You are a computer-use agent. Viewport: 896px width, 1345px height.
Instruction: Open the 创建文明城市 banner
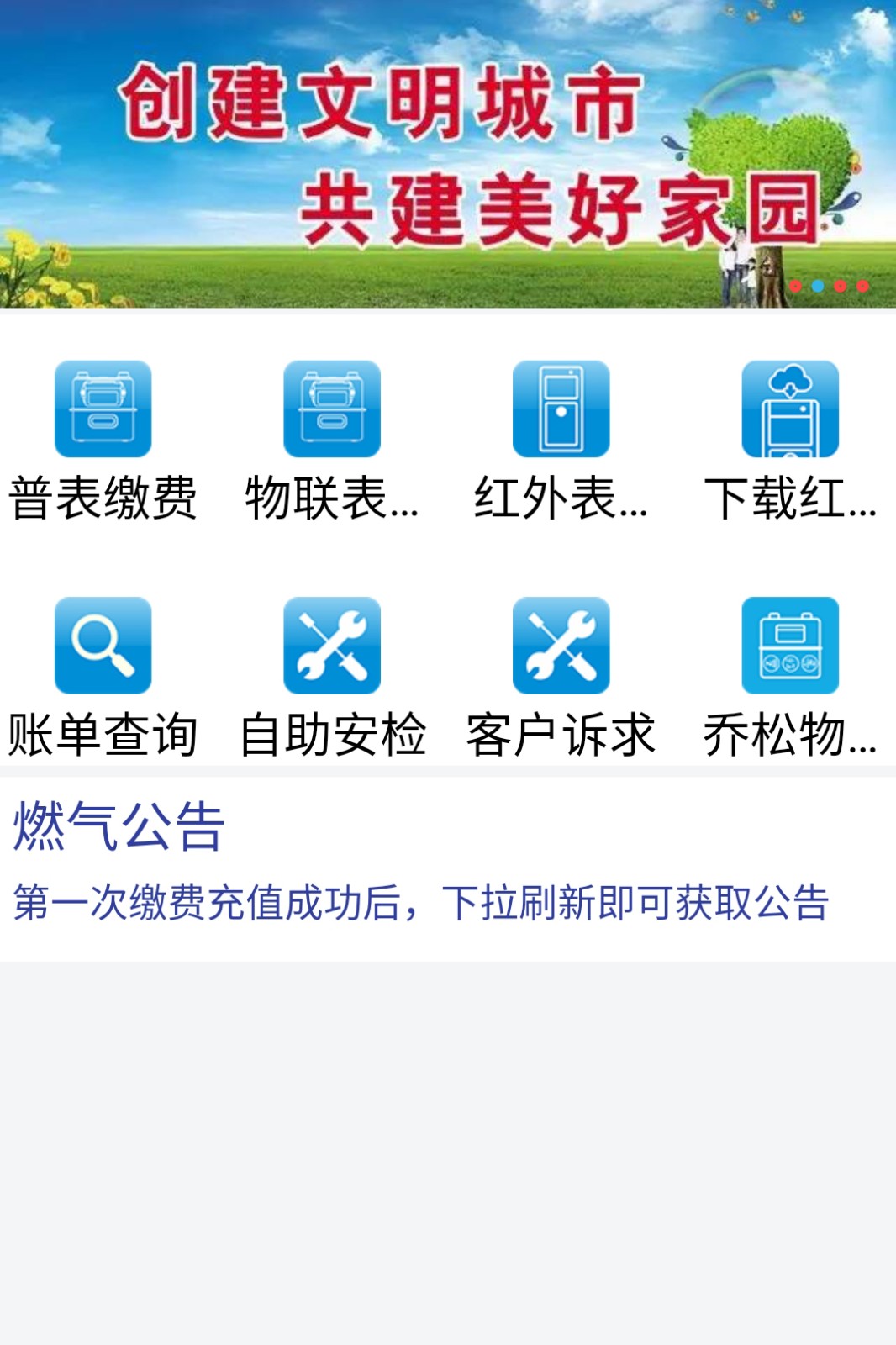(448, 154)
